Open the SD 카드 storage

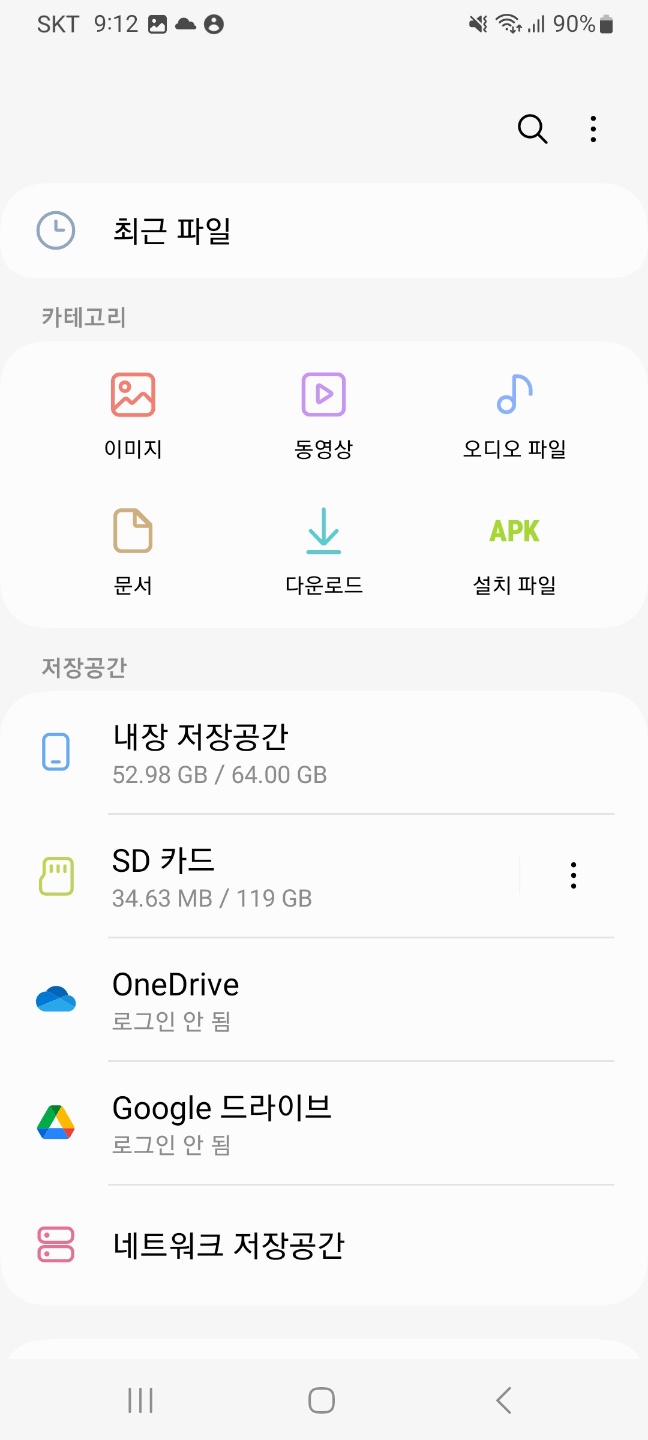(x=260, y=876)
